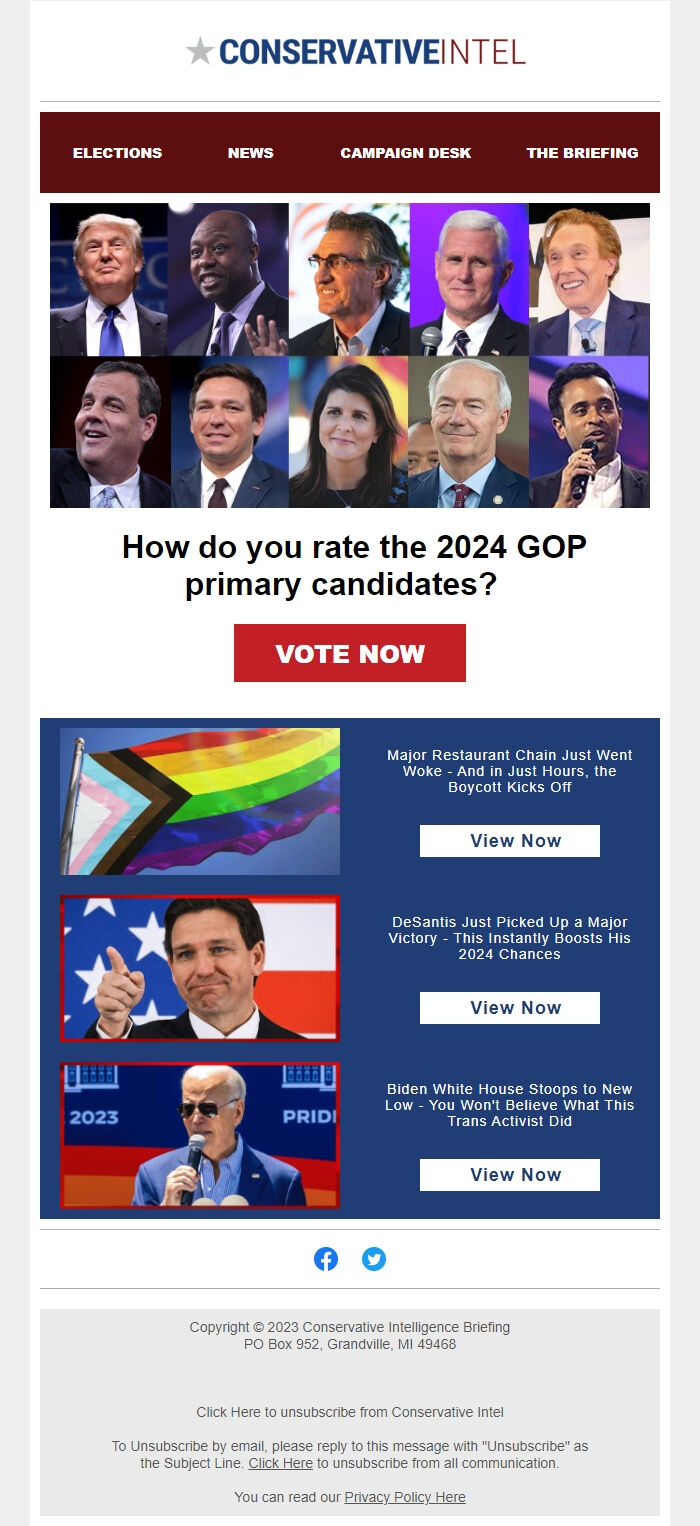Open the Campaign Desk section
Viewport: 700px width, 1526px height.
click(x=405, y=153)
